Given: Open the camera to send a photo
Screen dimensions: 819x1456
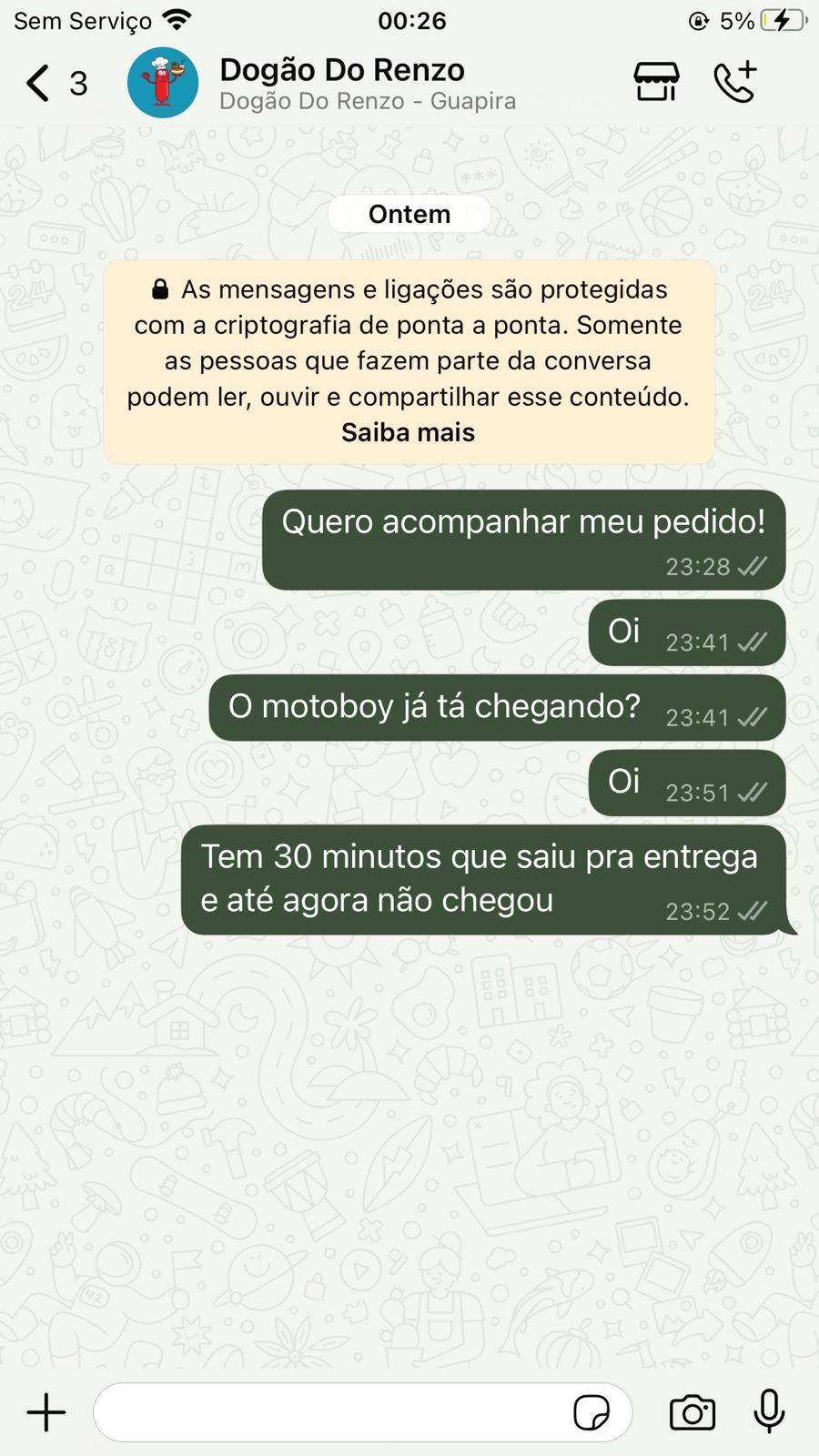Looking at the screenshot, I should (693, 1412).
